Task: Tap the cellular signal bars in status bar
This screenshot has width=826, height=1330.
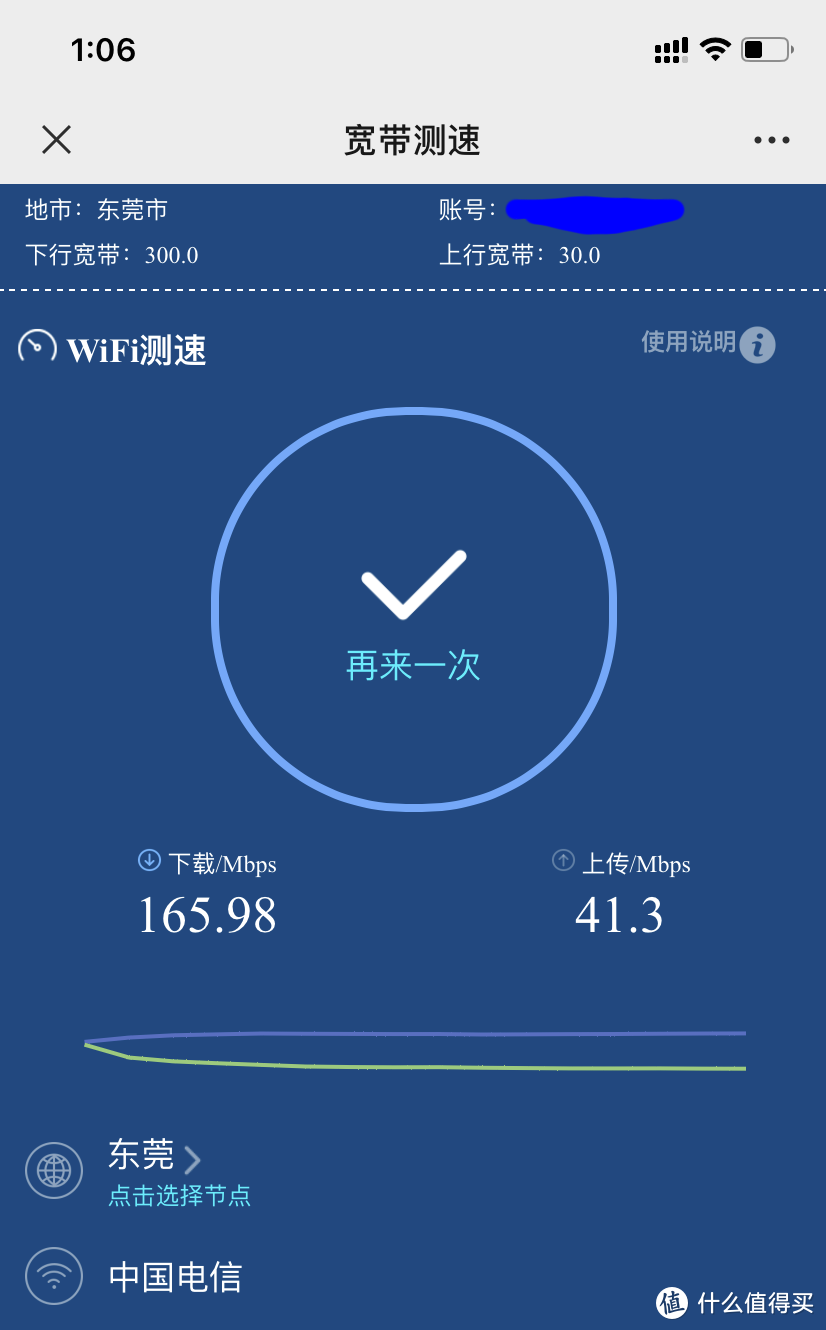Action: (x=671, y=48)
